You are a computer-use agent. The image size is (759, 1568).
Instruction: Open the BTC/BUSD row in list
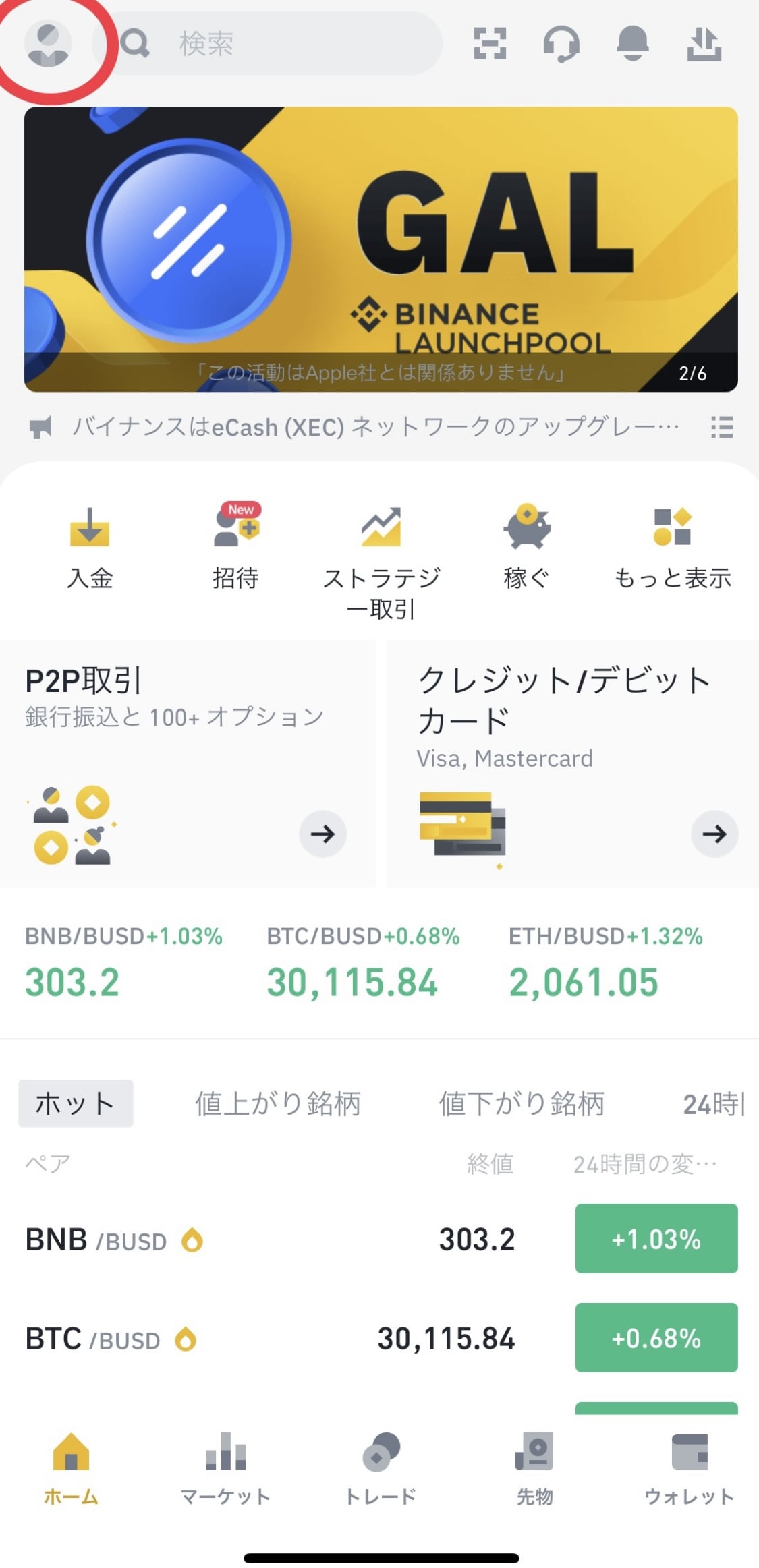click(381, 1338)
